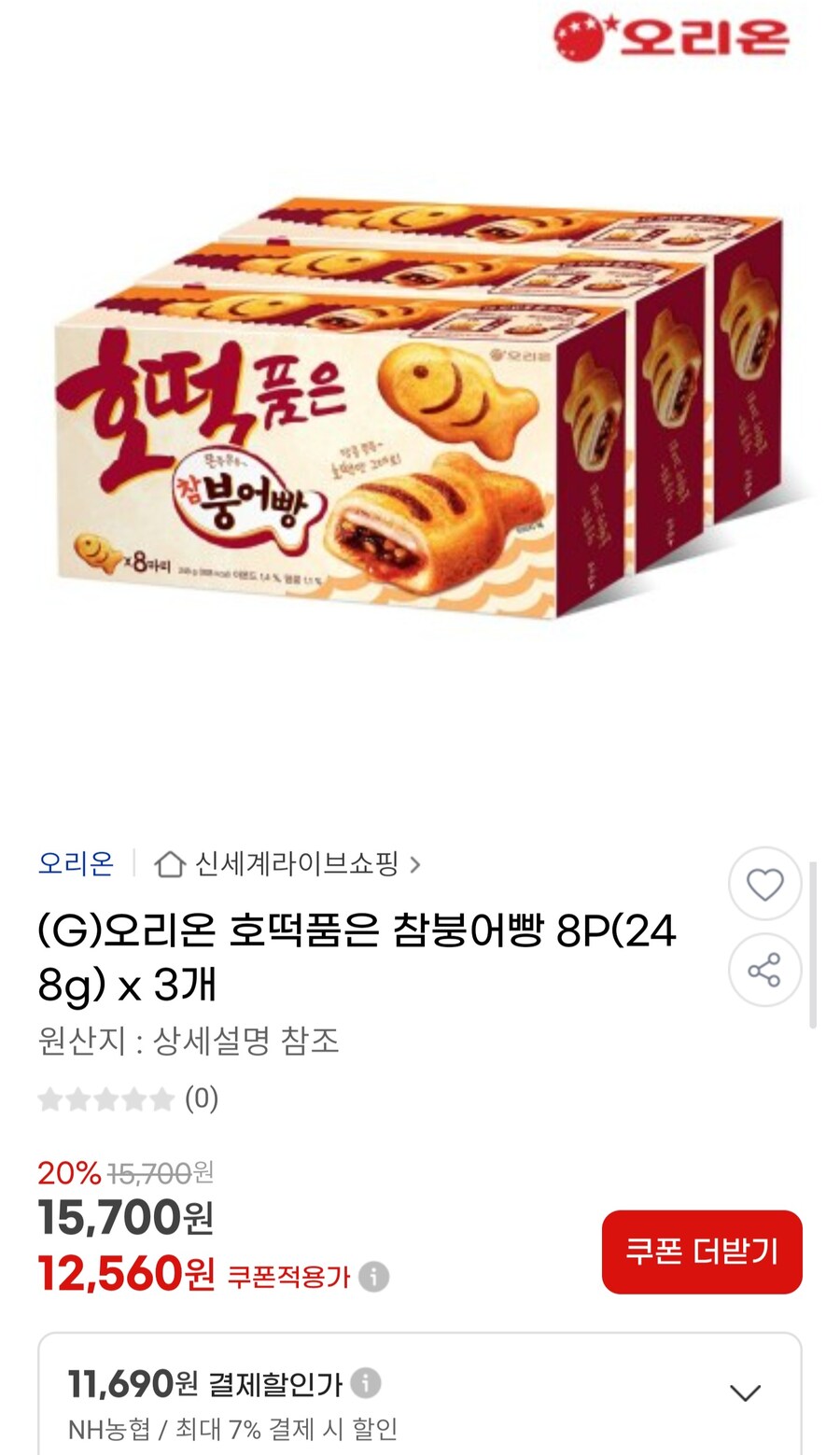Select the third star to rate the product
Viewport: 840px width, 1455px height.
[x=106, y=1099]
